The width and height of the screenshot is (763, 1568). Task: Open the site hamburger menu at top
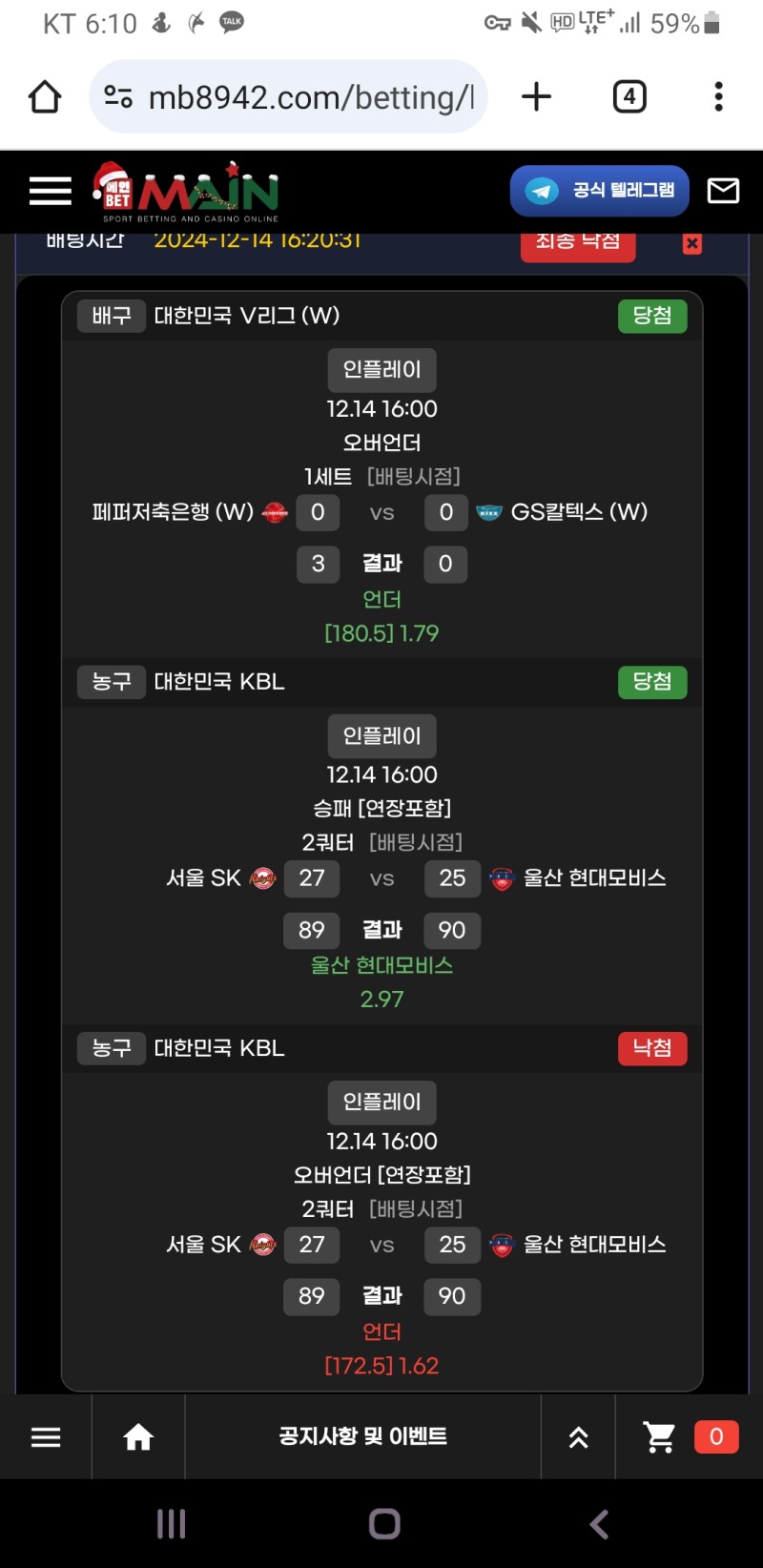51,191
